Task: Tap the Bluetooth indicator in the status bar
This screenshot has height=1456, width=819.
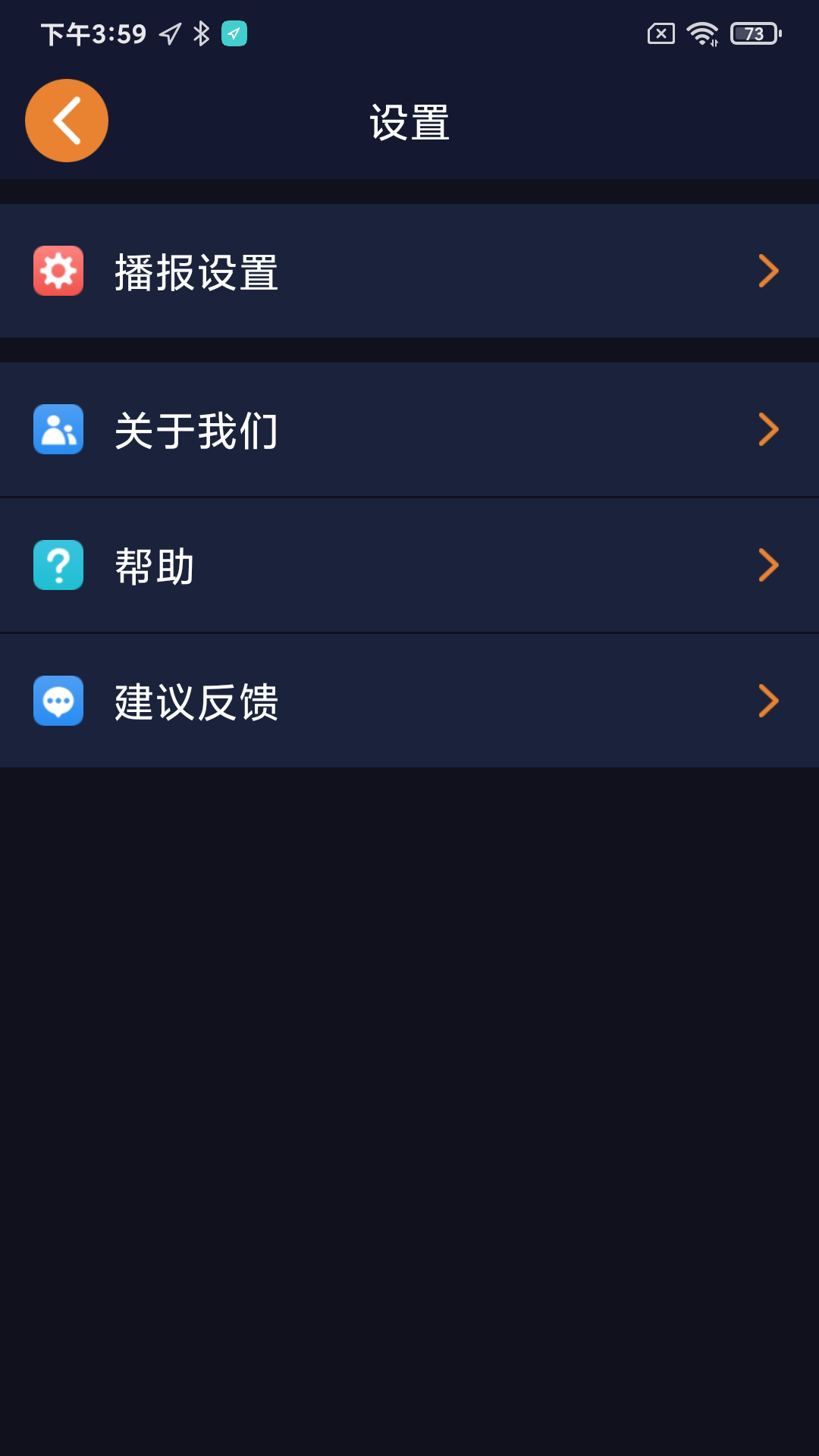Action: coord(201,33)
